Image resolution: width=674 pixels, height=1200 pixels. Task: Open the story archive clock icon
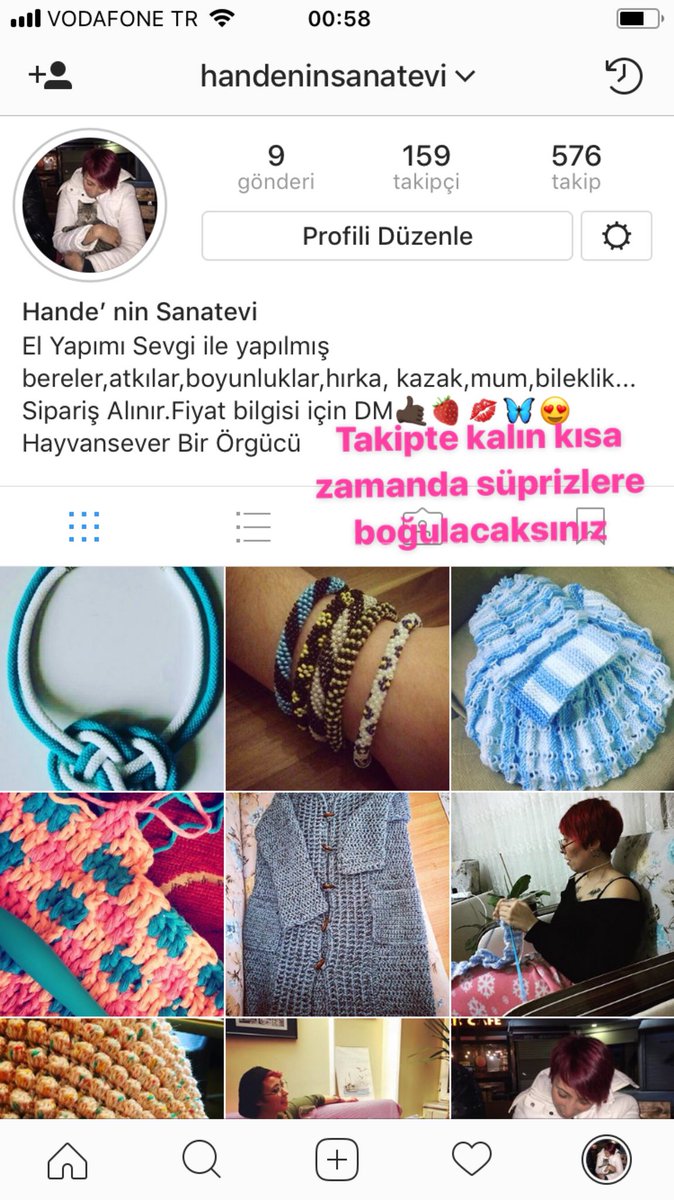[624, 76]
